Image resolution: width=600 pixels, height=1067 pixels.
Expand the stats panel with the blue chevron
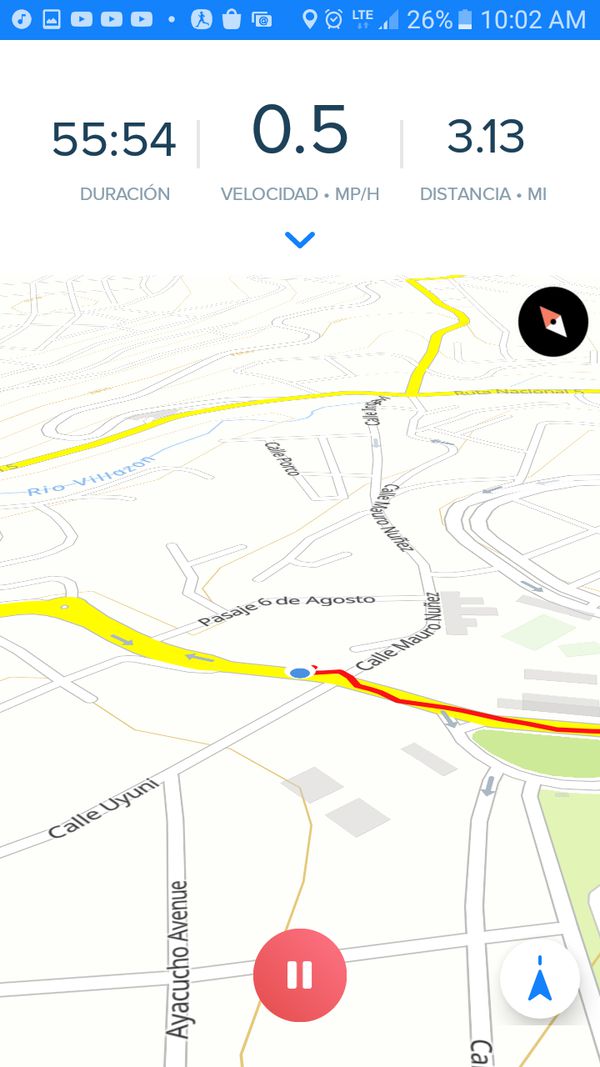[x=300, y=240]
